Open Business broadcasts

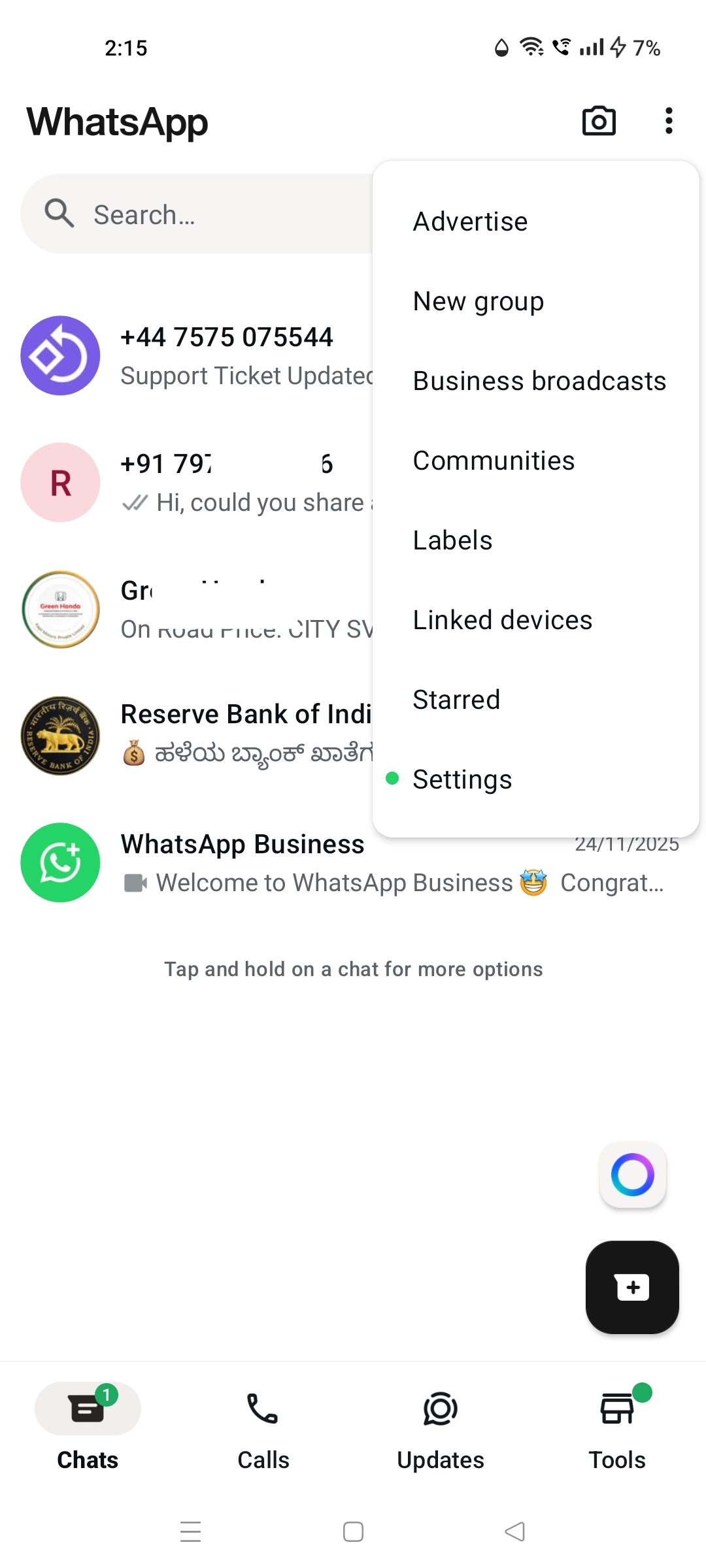(x=539, y=382)
